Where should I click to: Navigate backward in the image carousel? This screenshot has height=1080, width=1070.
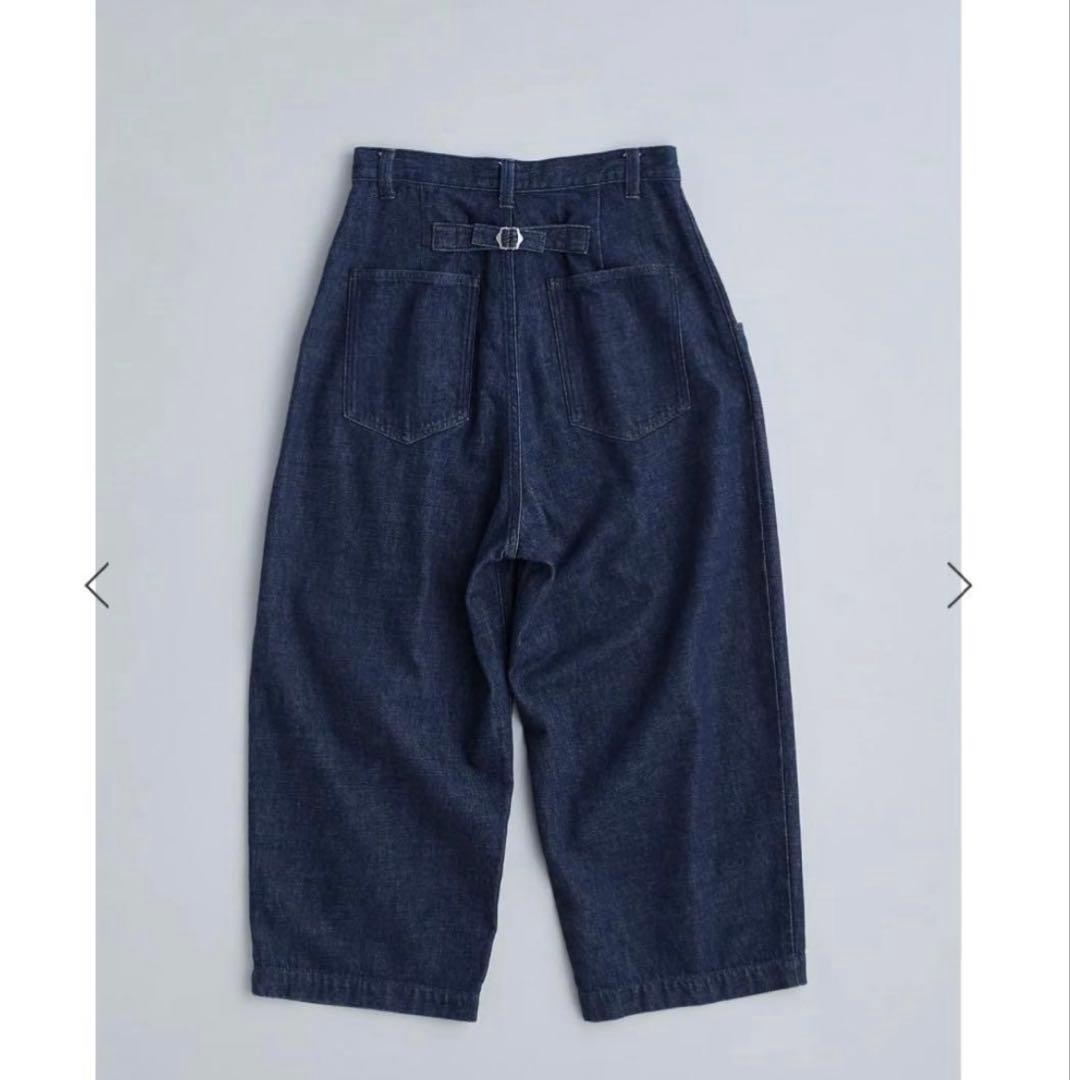[x=96, y=583]
